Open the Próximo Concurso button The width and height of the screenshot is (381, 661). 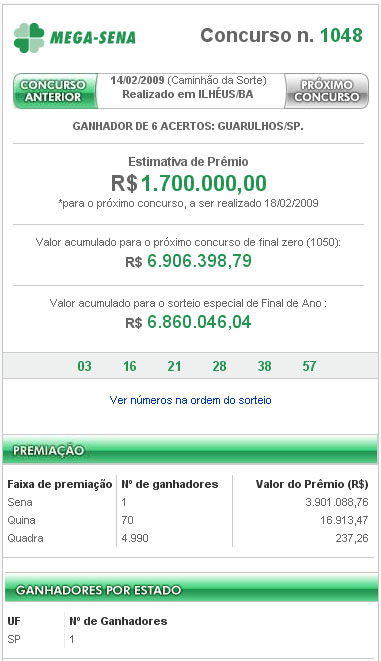click(x=327, y=91)
